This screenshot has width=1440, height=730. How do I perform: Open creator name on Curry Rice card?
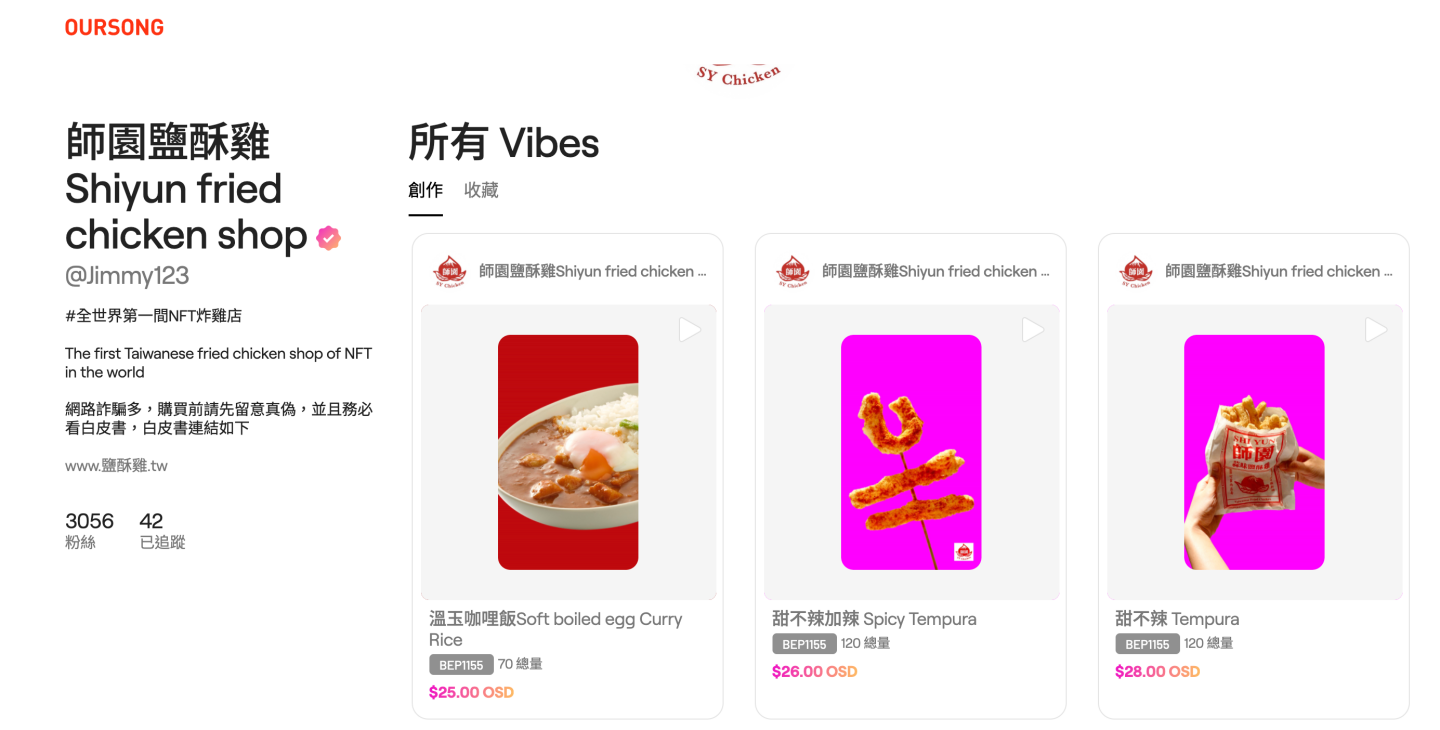(592, 271)
